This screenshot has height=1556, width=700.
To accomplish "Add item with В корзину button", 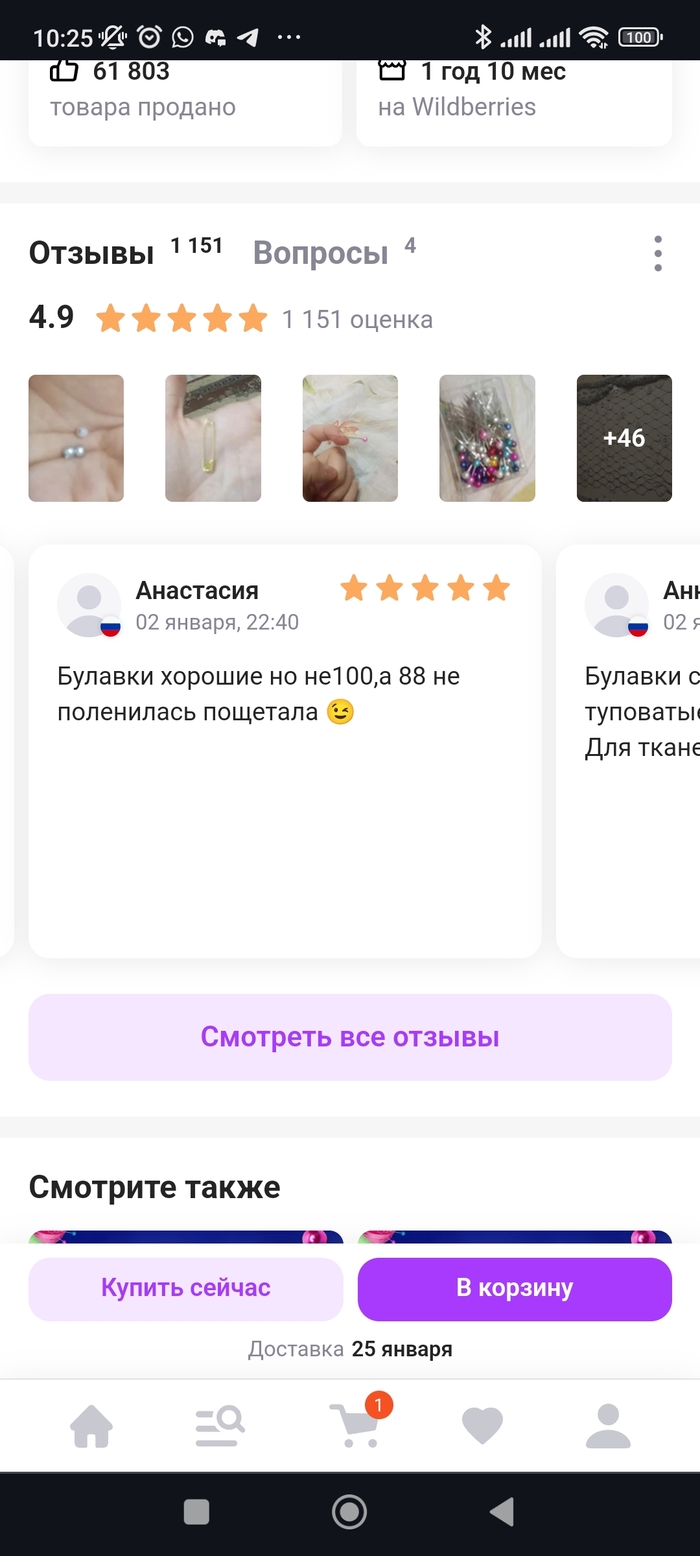I will click(x=514, y=1288).
